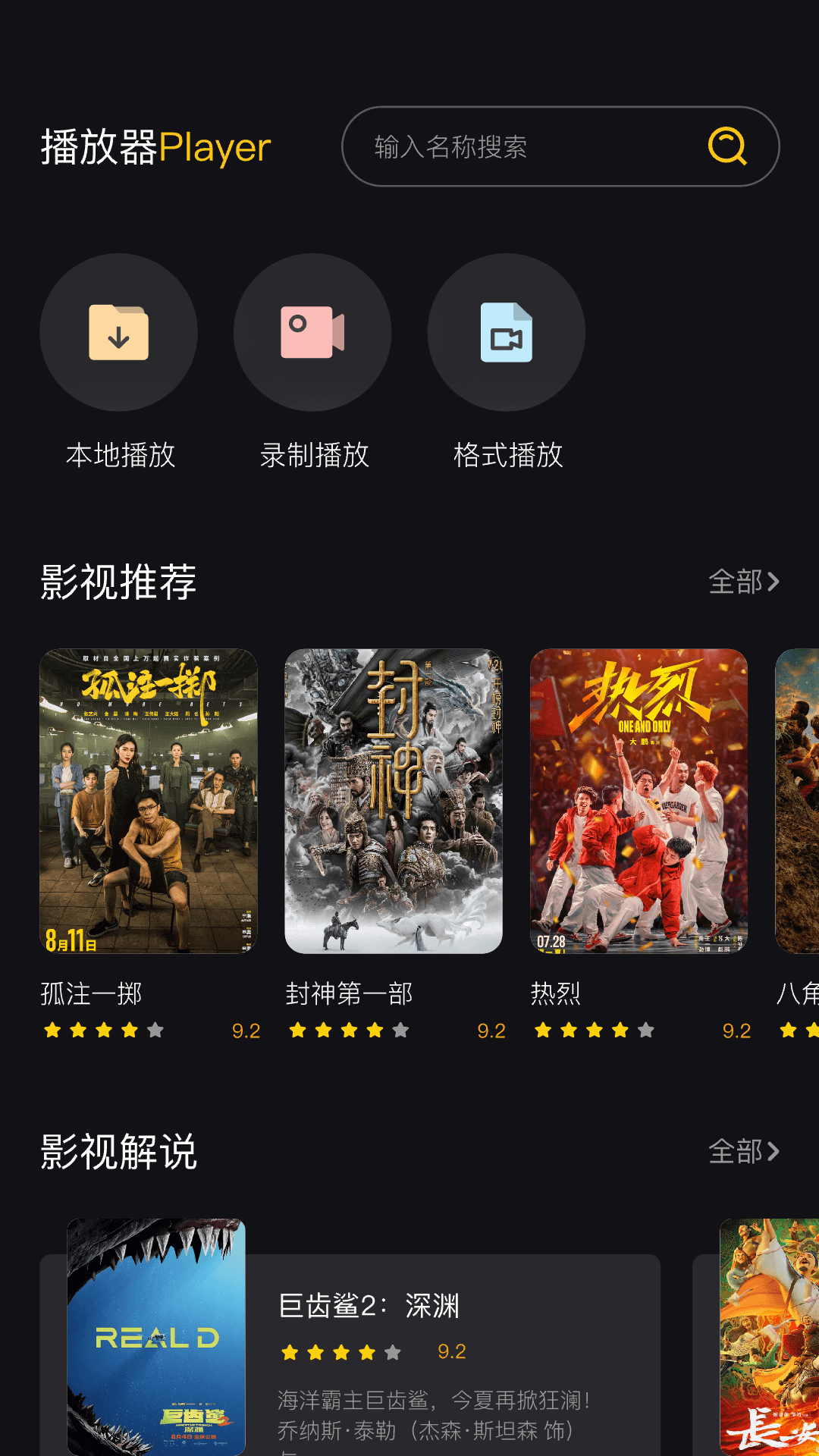The height and width of the screenshot is (1456, 819).
Task: View all under 影视推荐
Action: tap(743, 582)
